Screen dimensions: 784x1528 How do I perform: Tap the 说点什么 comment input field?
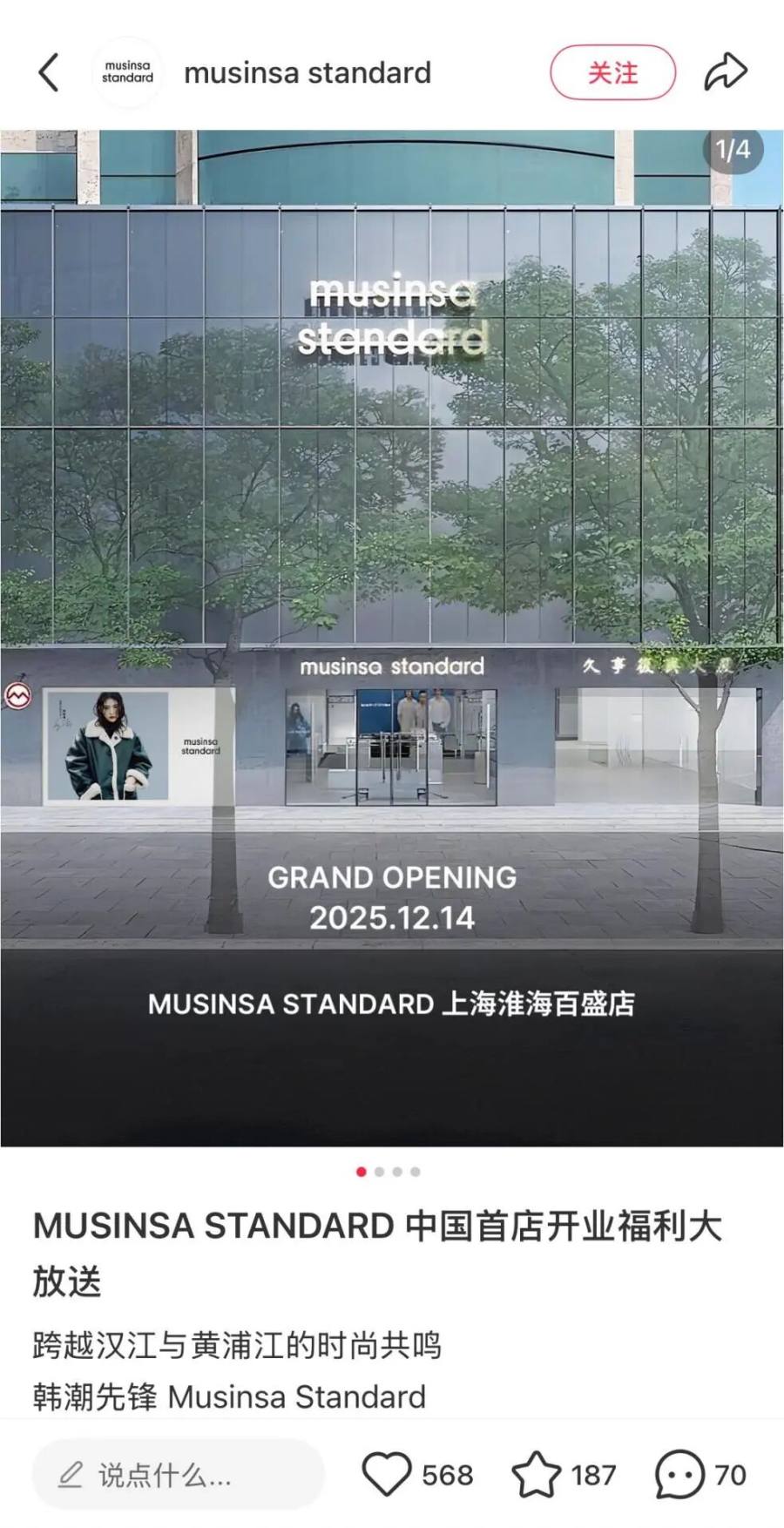(x=179, y=1475)
